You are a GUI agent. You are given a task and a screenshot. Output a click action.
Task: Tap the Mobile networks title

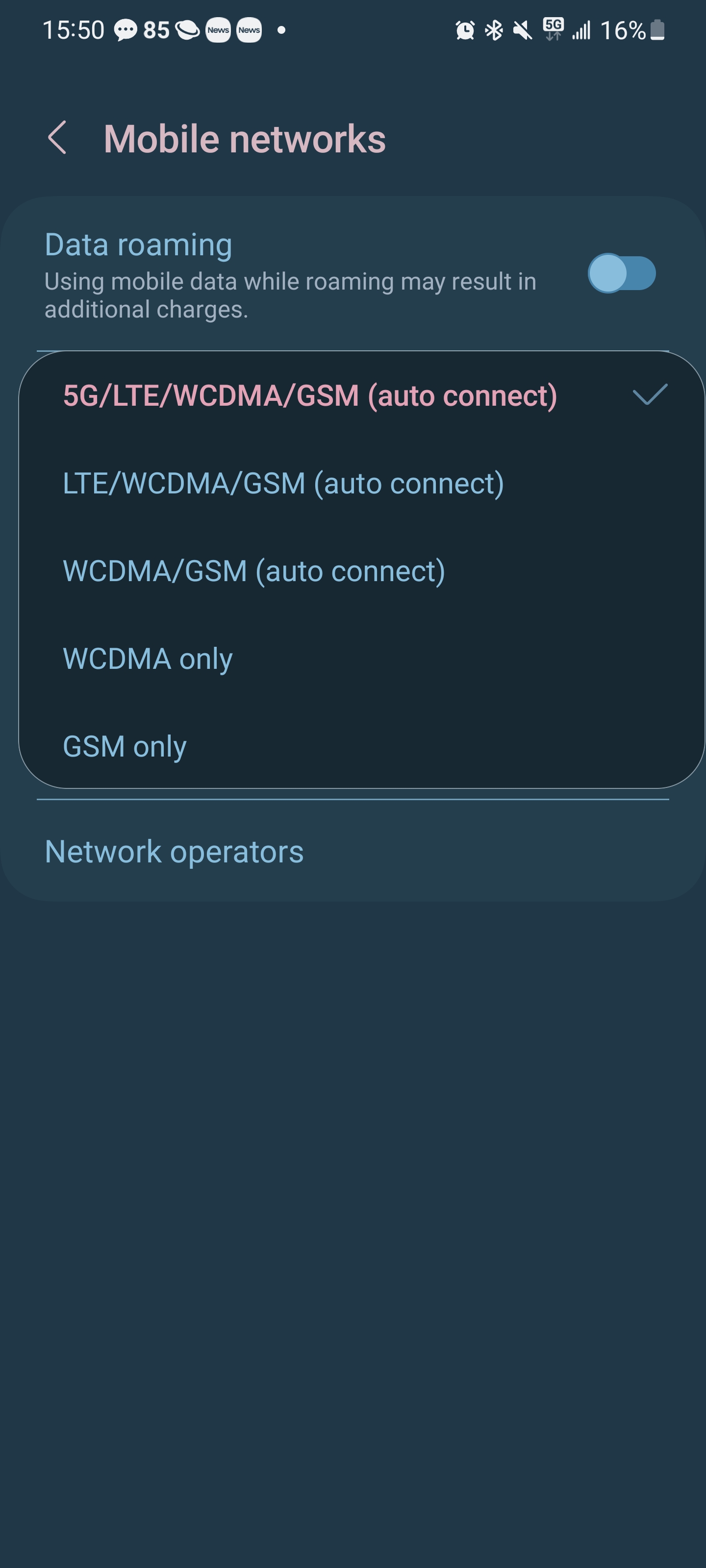[245, 138]
